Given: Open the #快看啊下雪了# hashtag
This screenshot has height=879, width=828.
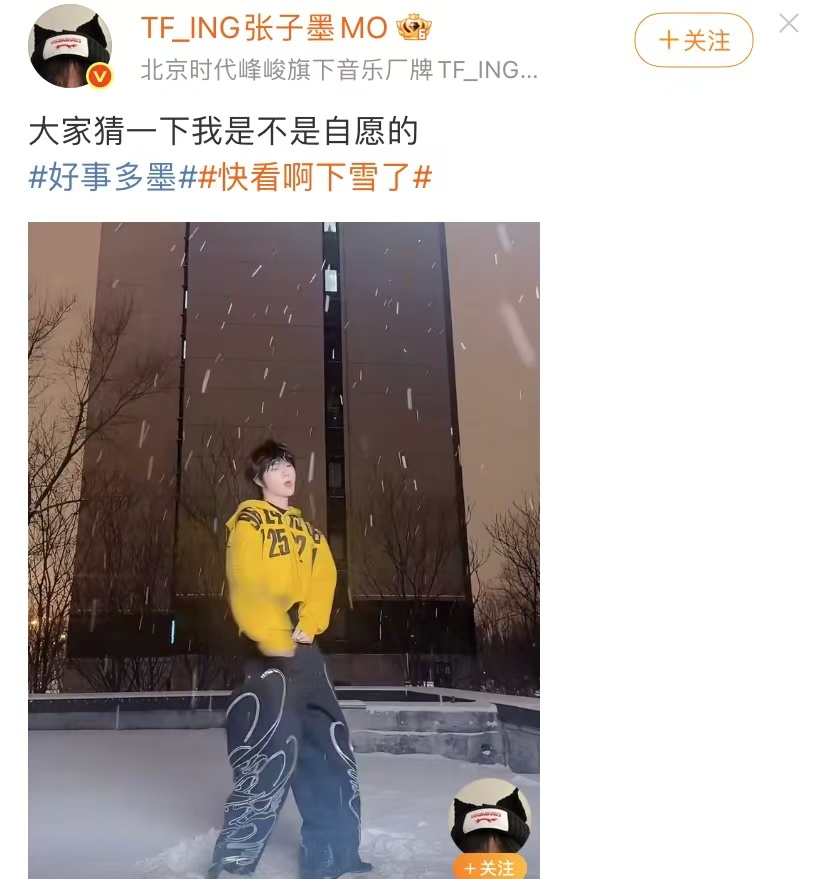Looking at the screenshot, I should 314,178.
